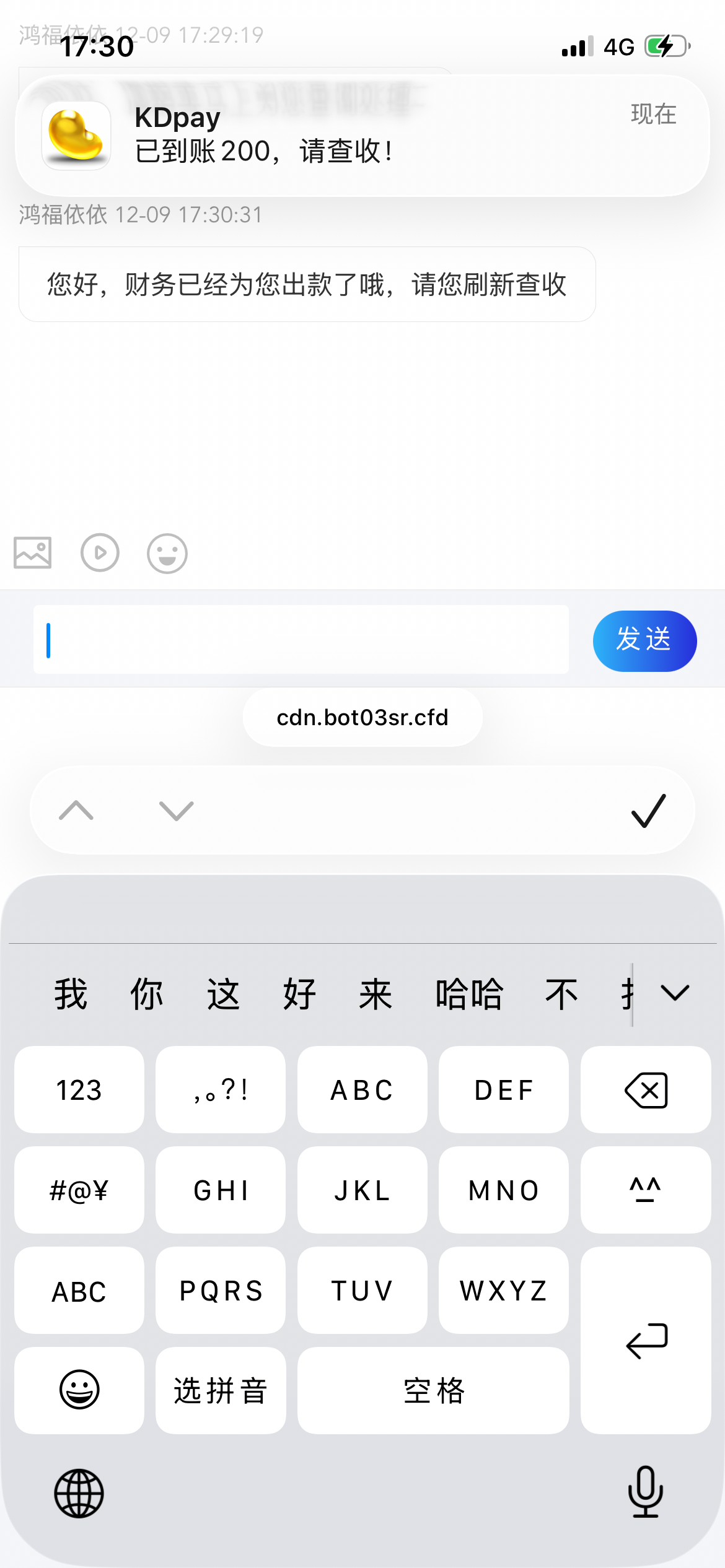This screenshot has width=725, height=1568.
Task: Jump to the previous field with up arrow
Action: coord(76,810)
